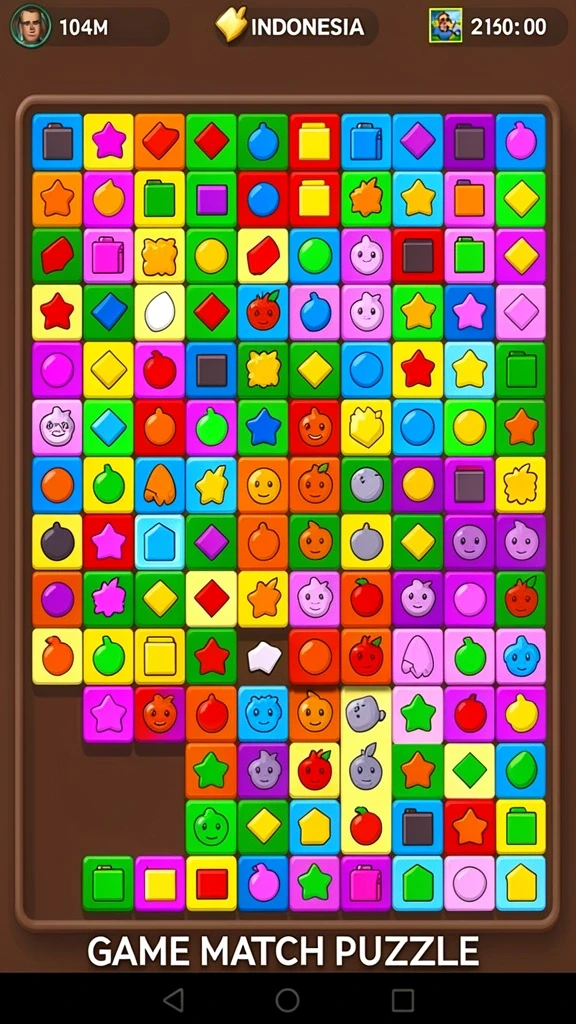Tap the orange cone on blue tile
The height and width of the screenshot is (1024, 576).
pos(160,485)
